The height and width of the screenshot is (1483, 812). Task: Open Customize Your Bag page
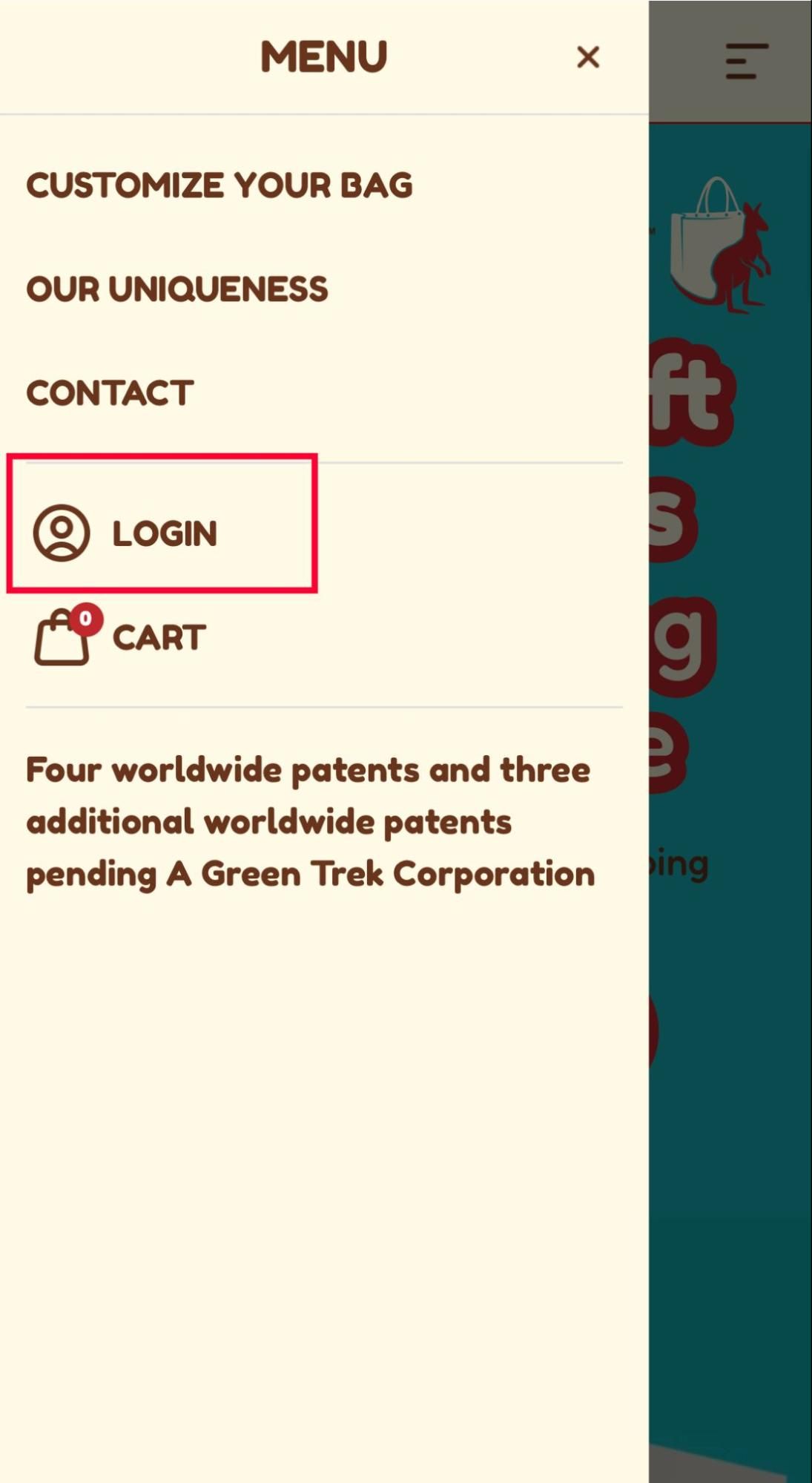219,185
